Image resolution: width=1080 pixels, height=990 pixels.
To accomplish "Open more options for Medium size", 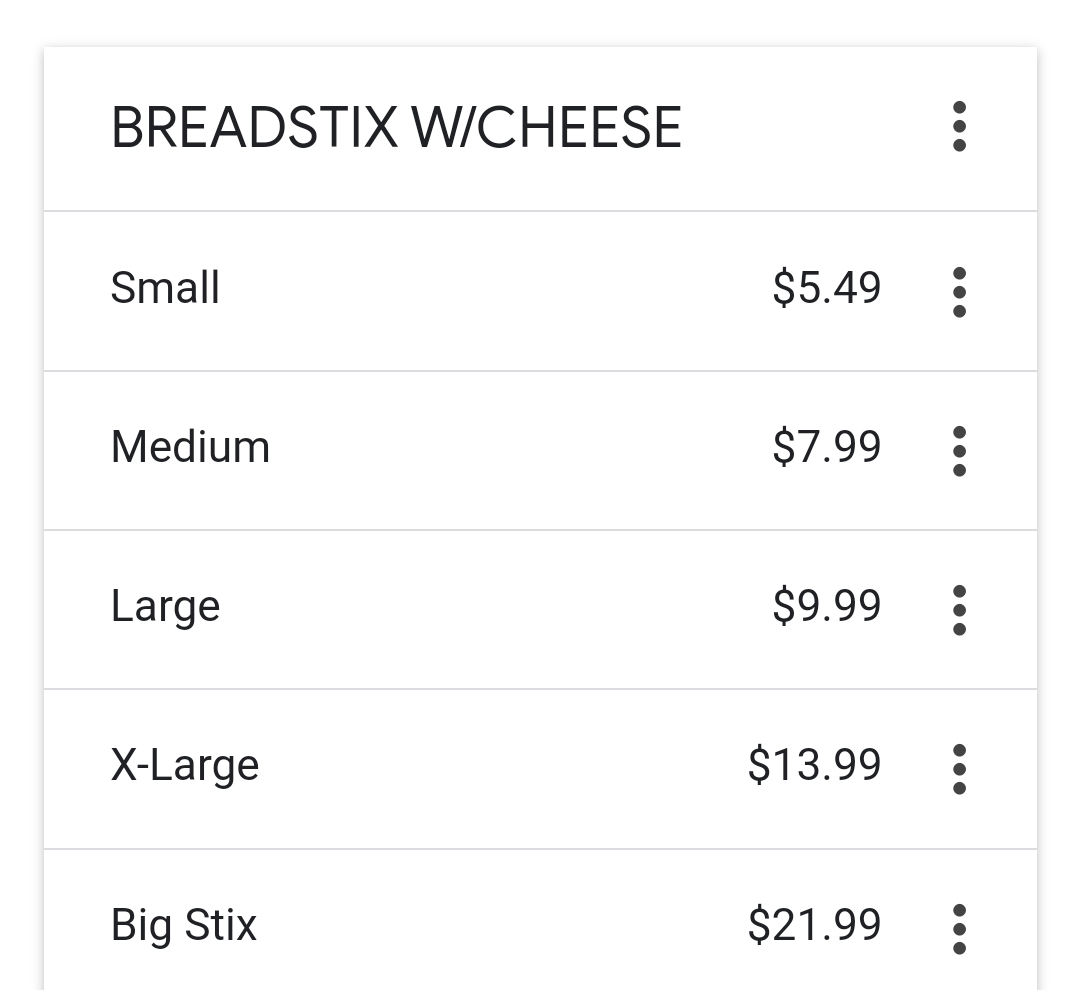I will point(959,450).
